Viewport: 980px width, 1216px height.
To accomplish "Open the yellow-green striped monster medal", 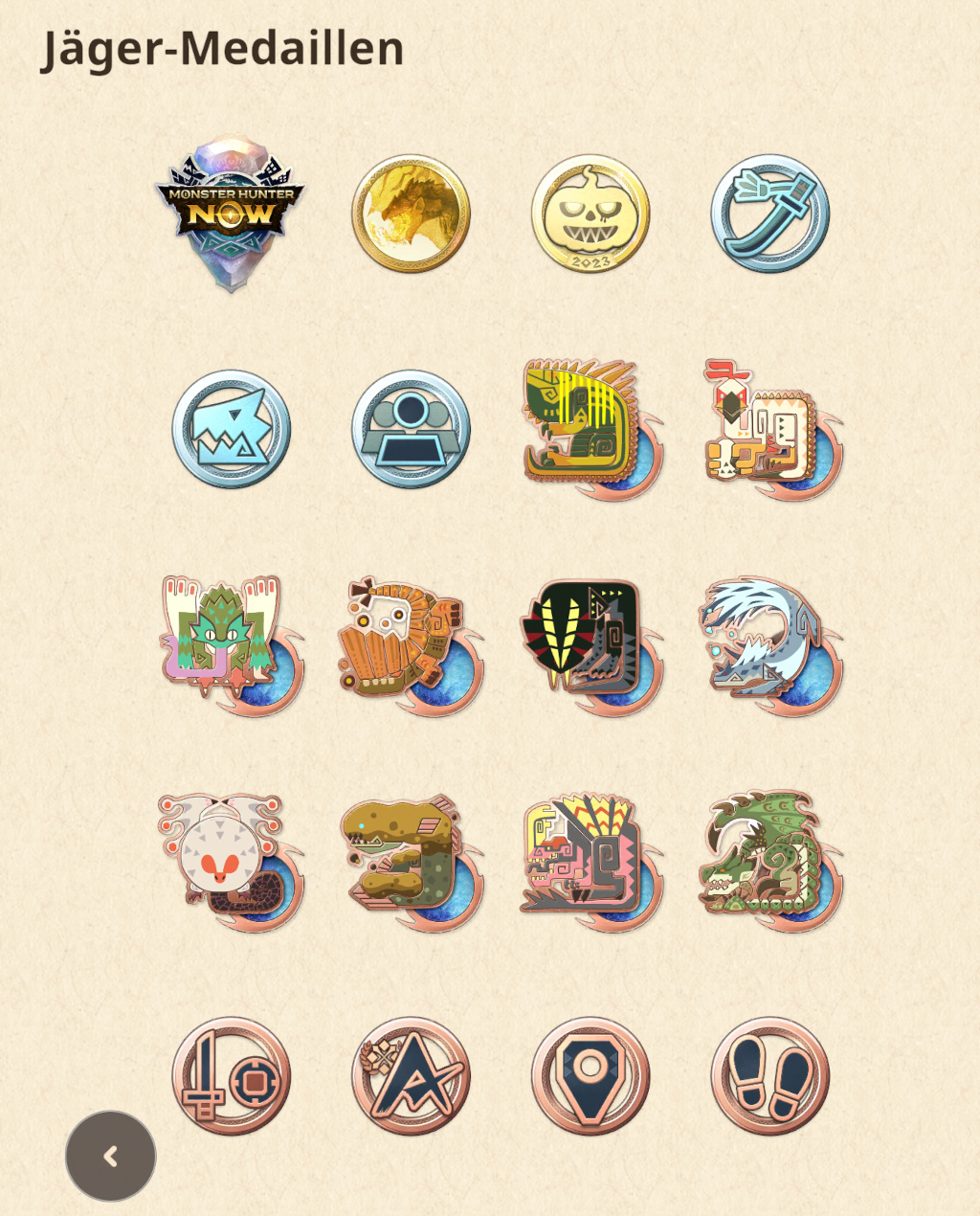I will (x=592, y=430).
